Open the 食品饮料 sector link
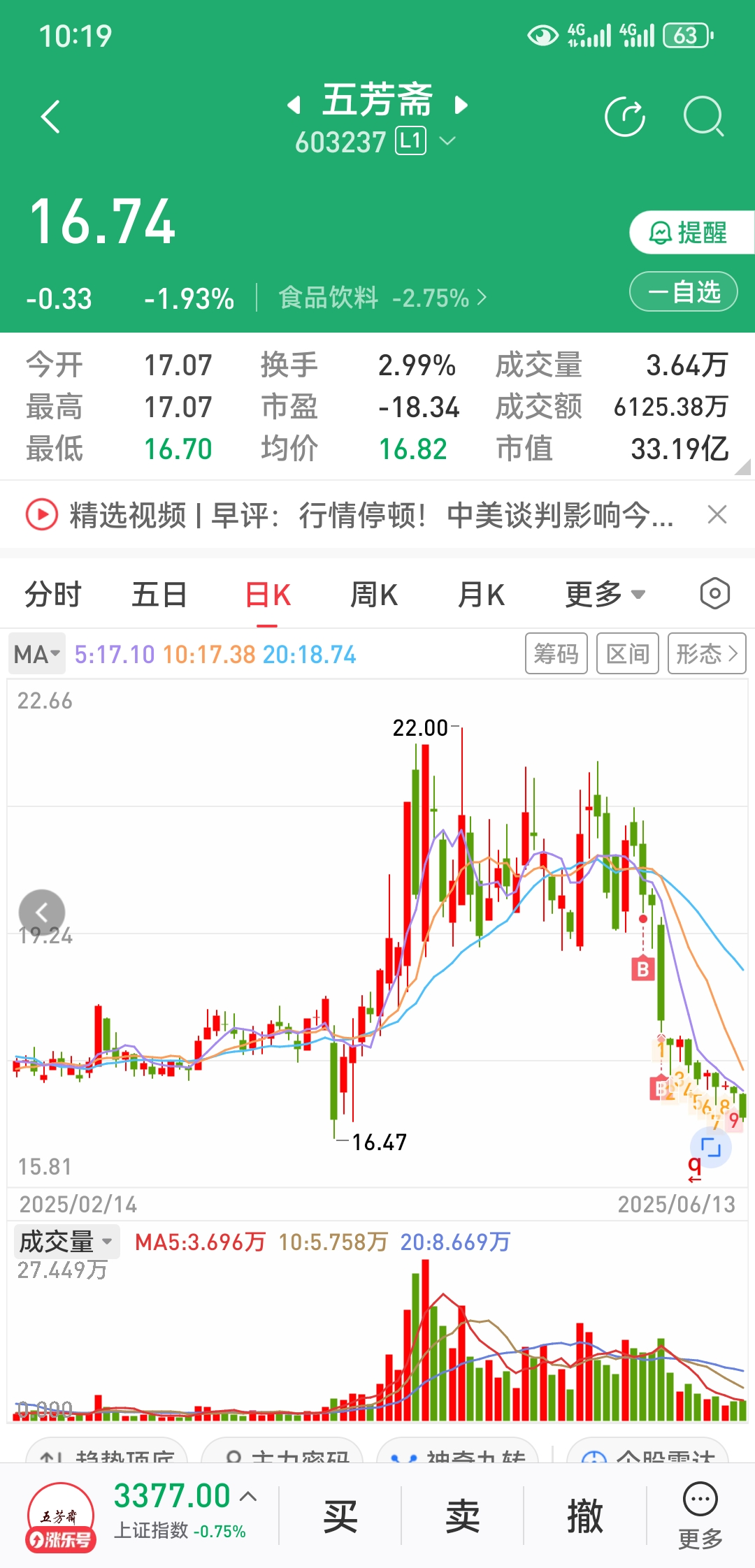The width and height of the screenshot is (755, 1568). 382,298
